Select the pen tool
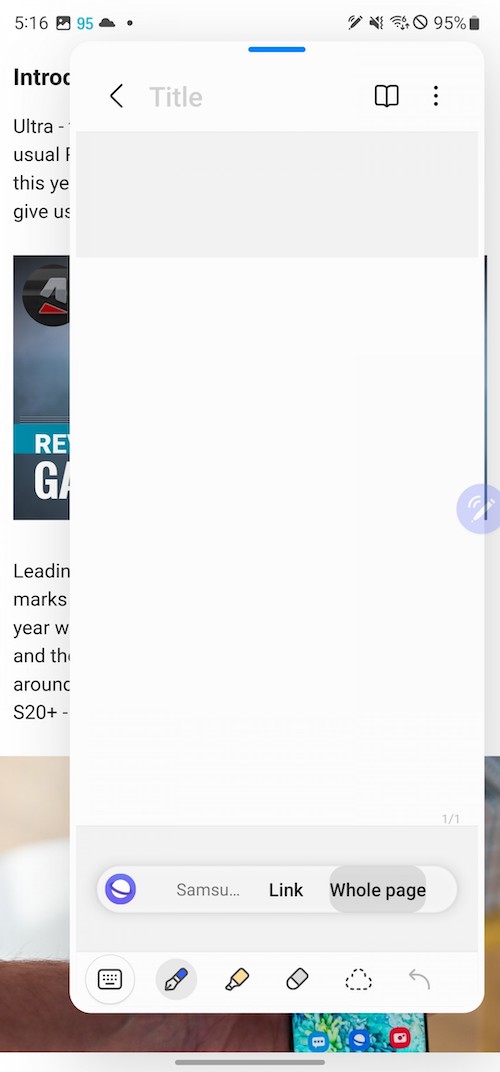Image resolution: width=500 pixels, height=1072 pixels. pyautogui.click(x=176, y=980)
